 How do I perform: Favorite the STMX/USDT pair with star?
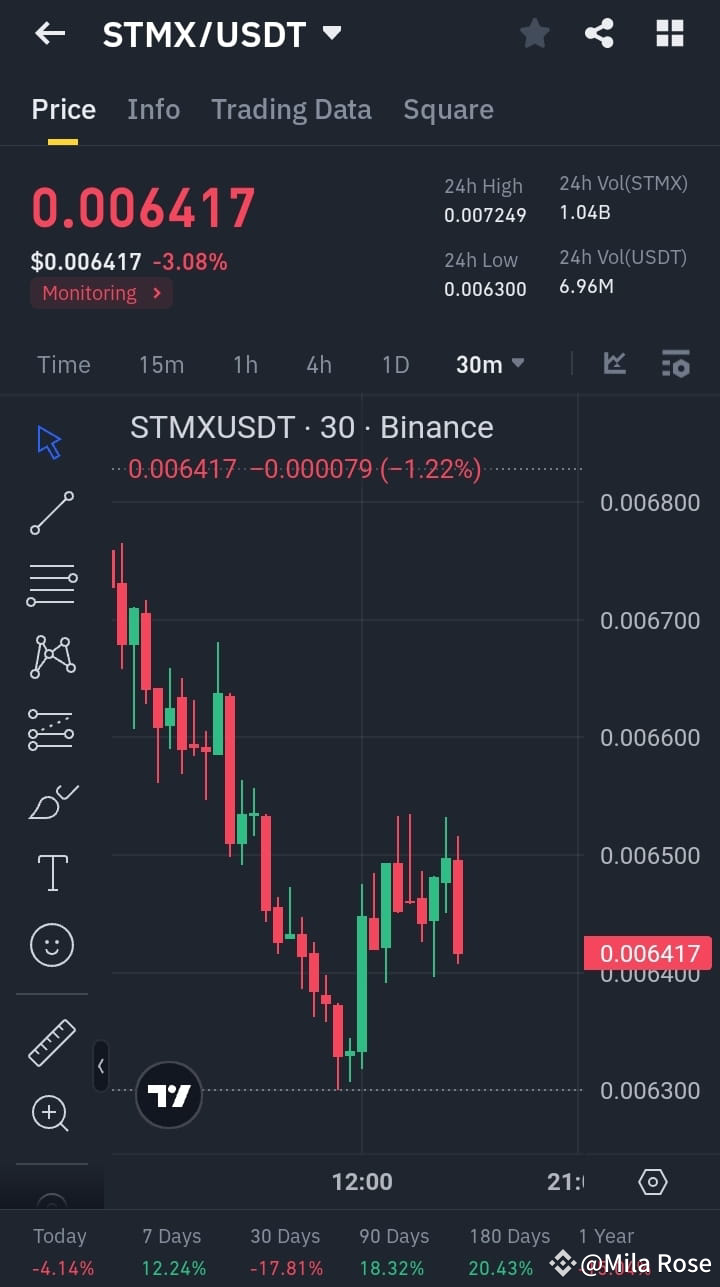(534, 33)
